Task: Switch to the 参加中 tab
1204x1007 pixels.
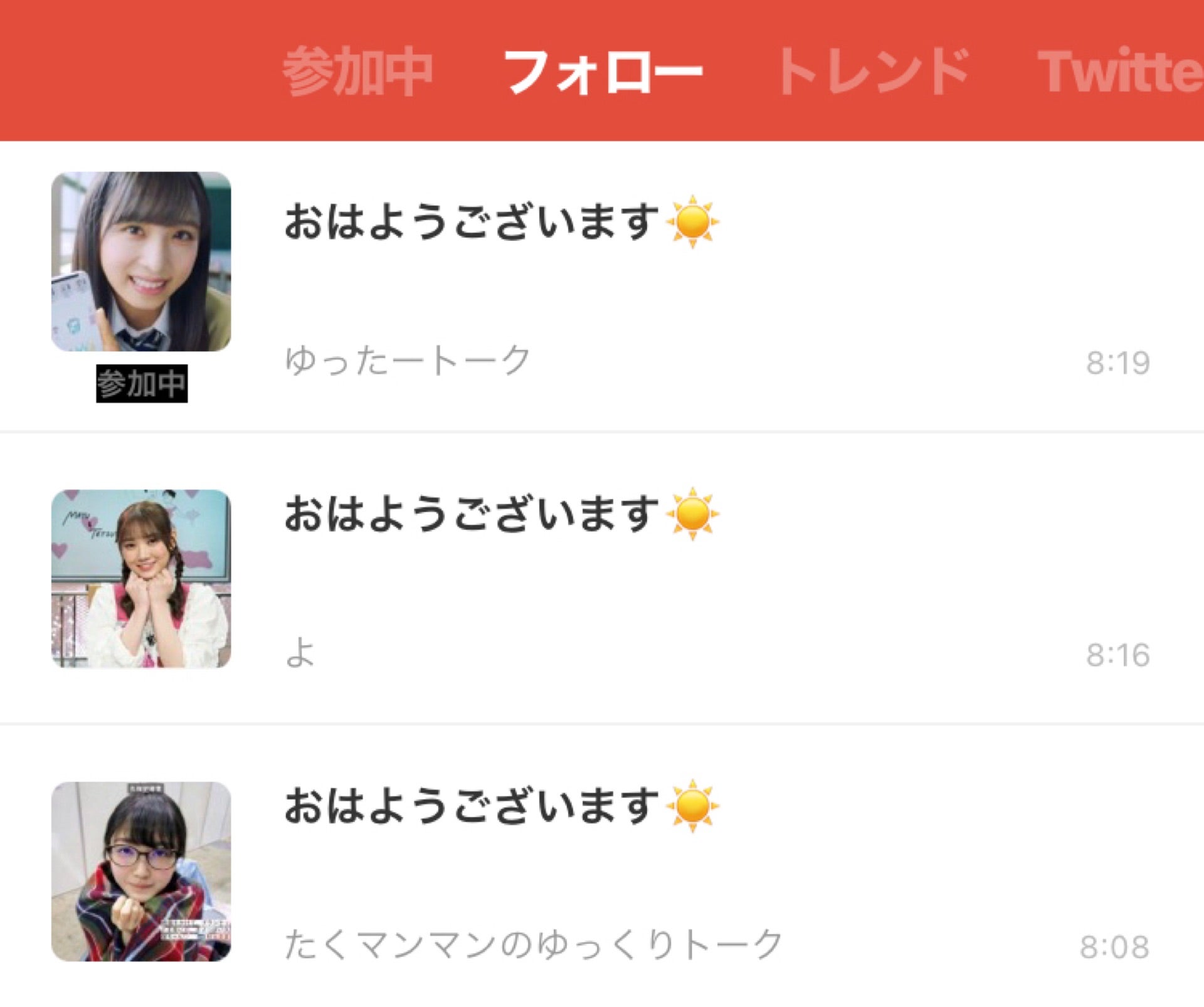Action: (357, 71)
